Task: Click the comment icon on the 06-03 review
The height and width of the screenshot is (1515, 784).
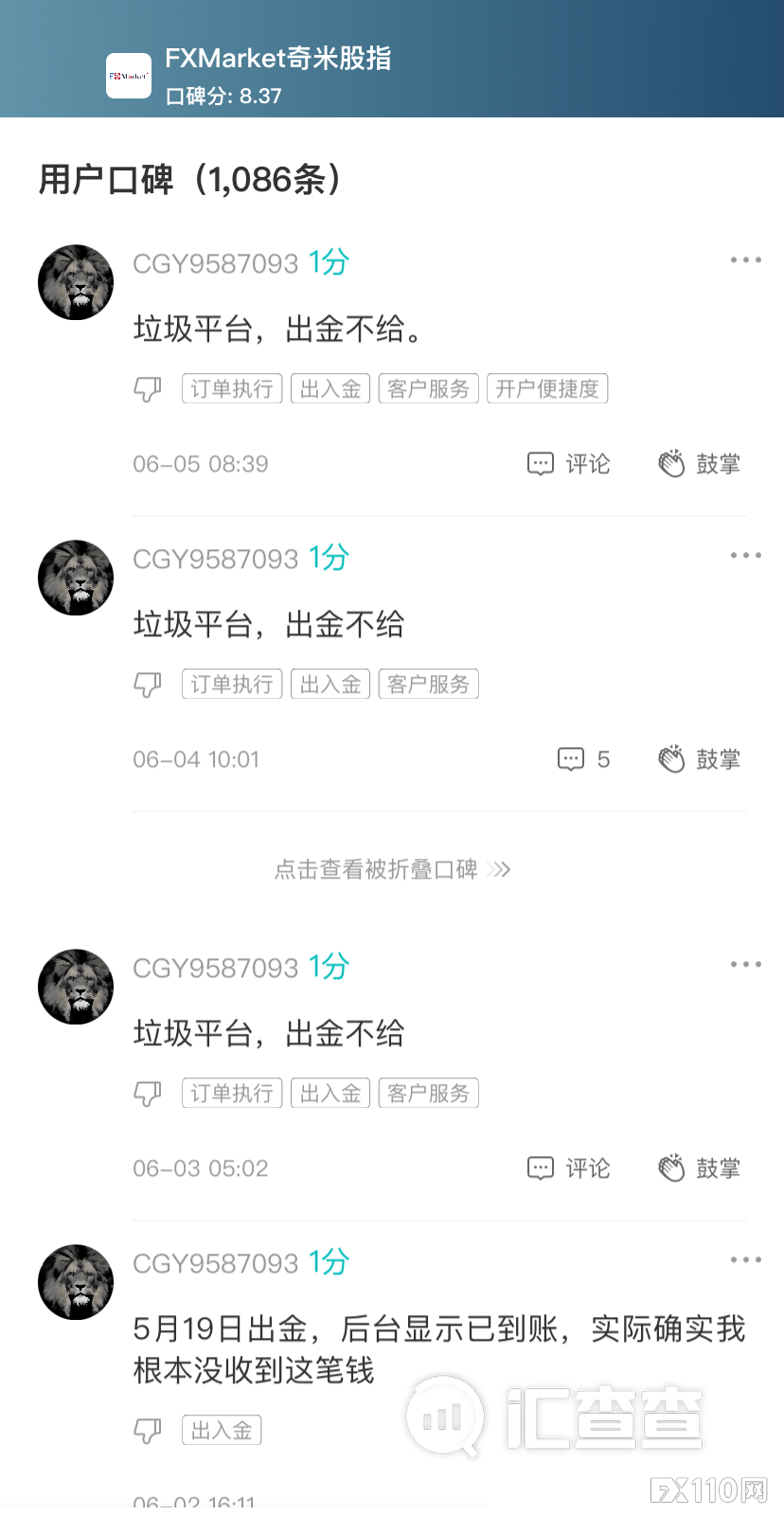Action: pos(540,1167)
